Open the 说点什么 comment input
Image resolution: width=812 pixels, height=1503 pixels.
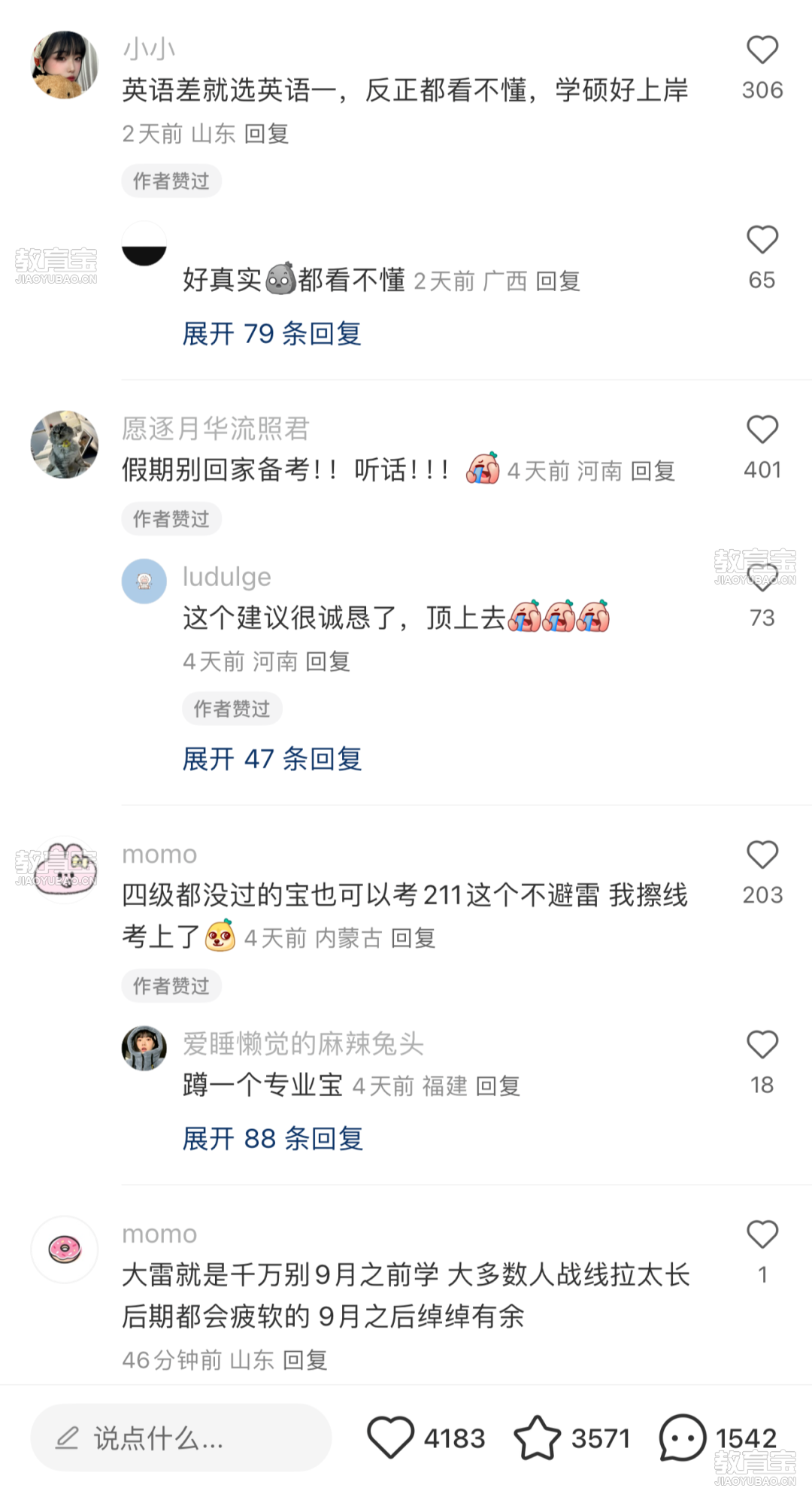[180, 1438]
